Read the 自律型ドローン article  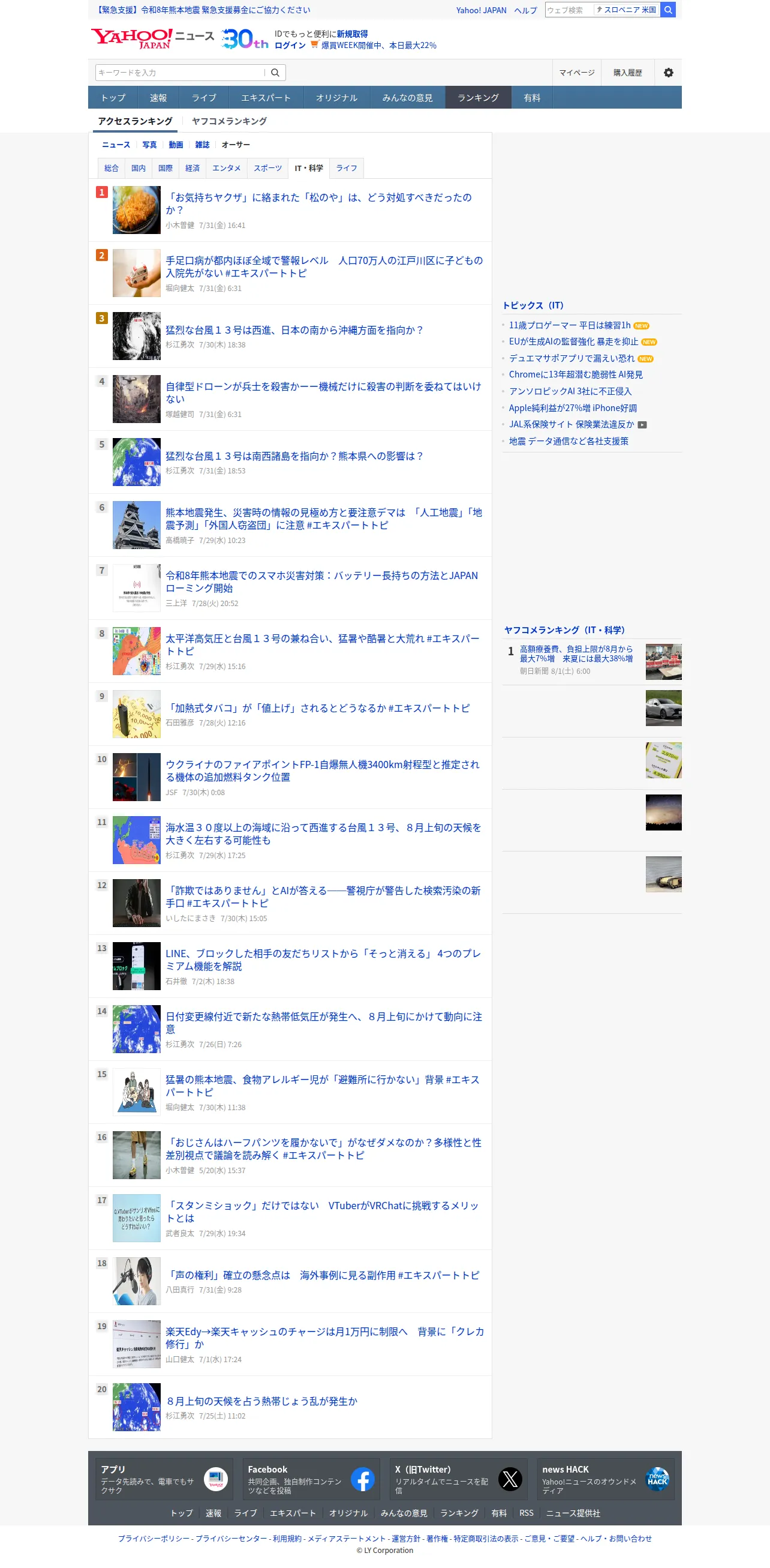324,392
